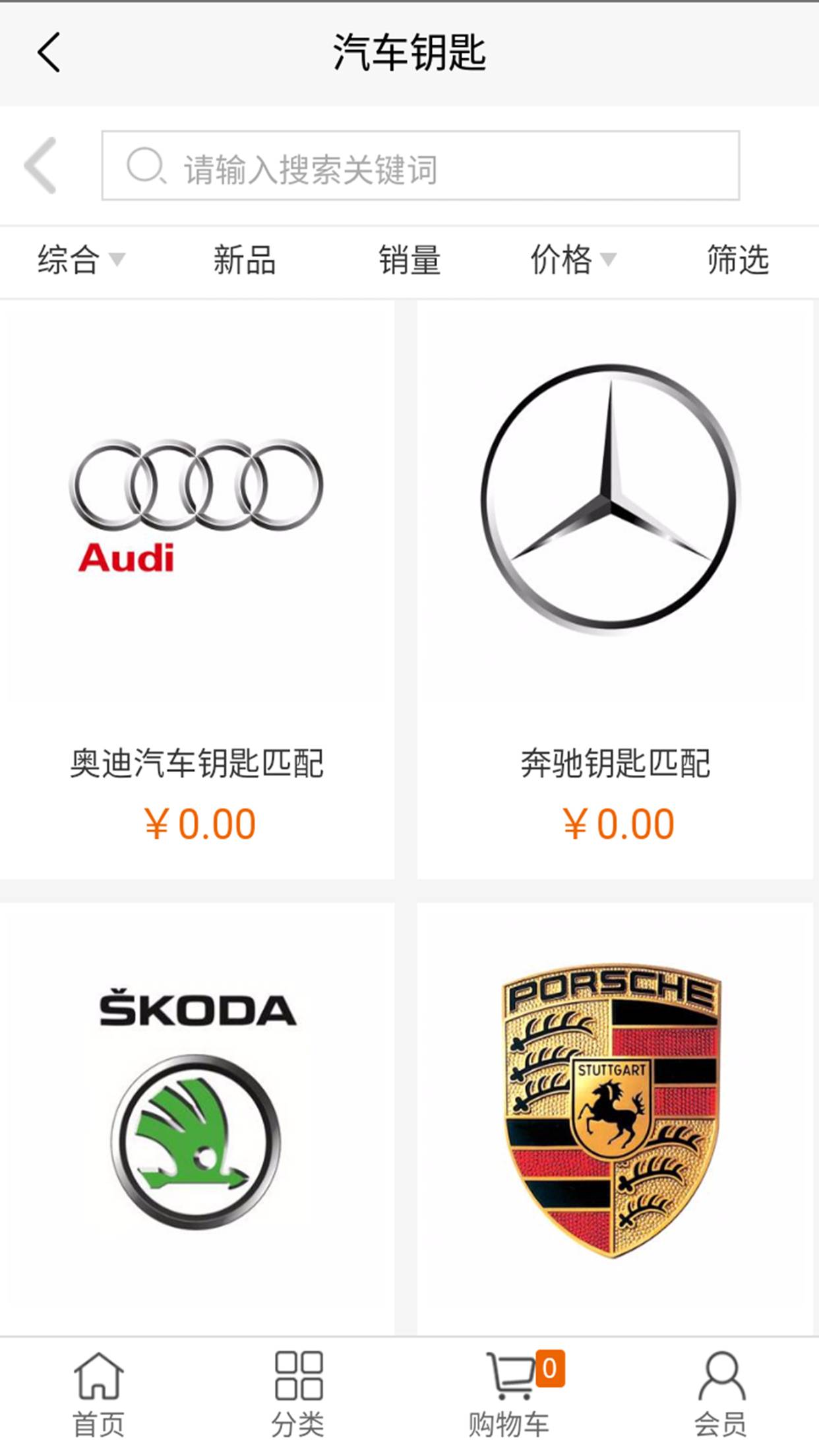Switch to the 首页 tab
Screen dimensions: 819x1456
tap(99, 1395)
